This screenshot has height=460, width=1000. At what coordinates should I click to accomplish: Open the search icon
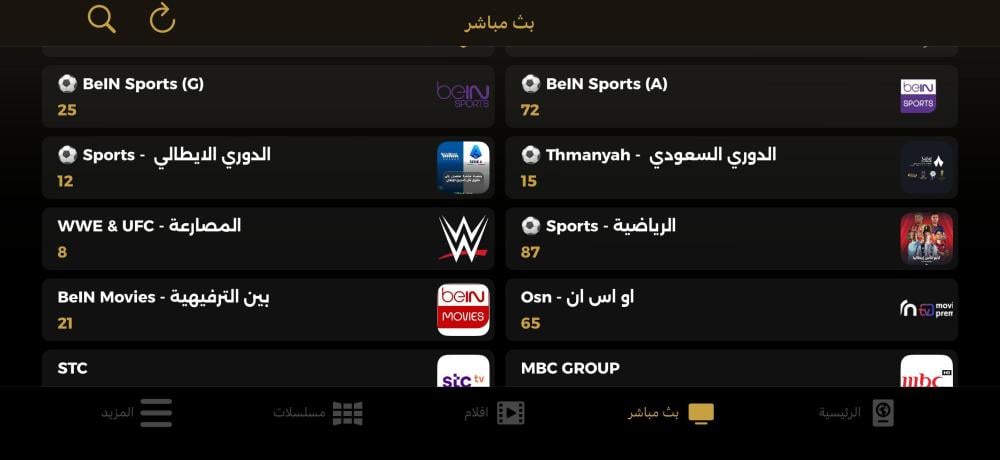tap(102, 19)
